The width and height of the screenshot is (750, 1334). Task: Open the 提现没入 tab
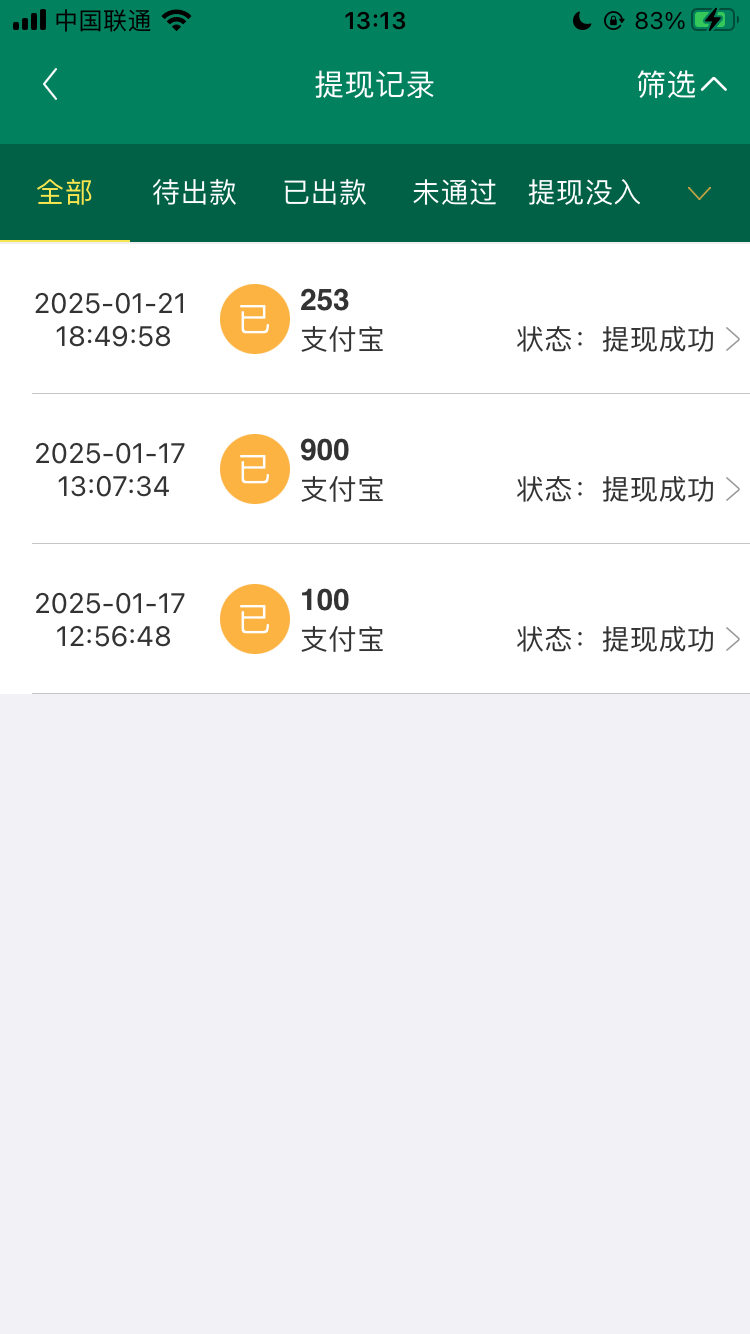tap(584, 192)
